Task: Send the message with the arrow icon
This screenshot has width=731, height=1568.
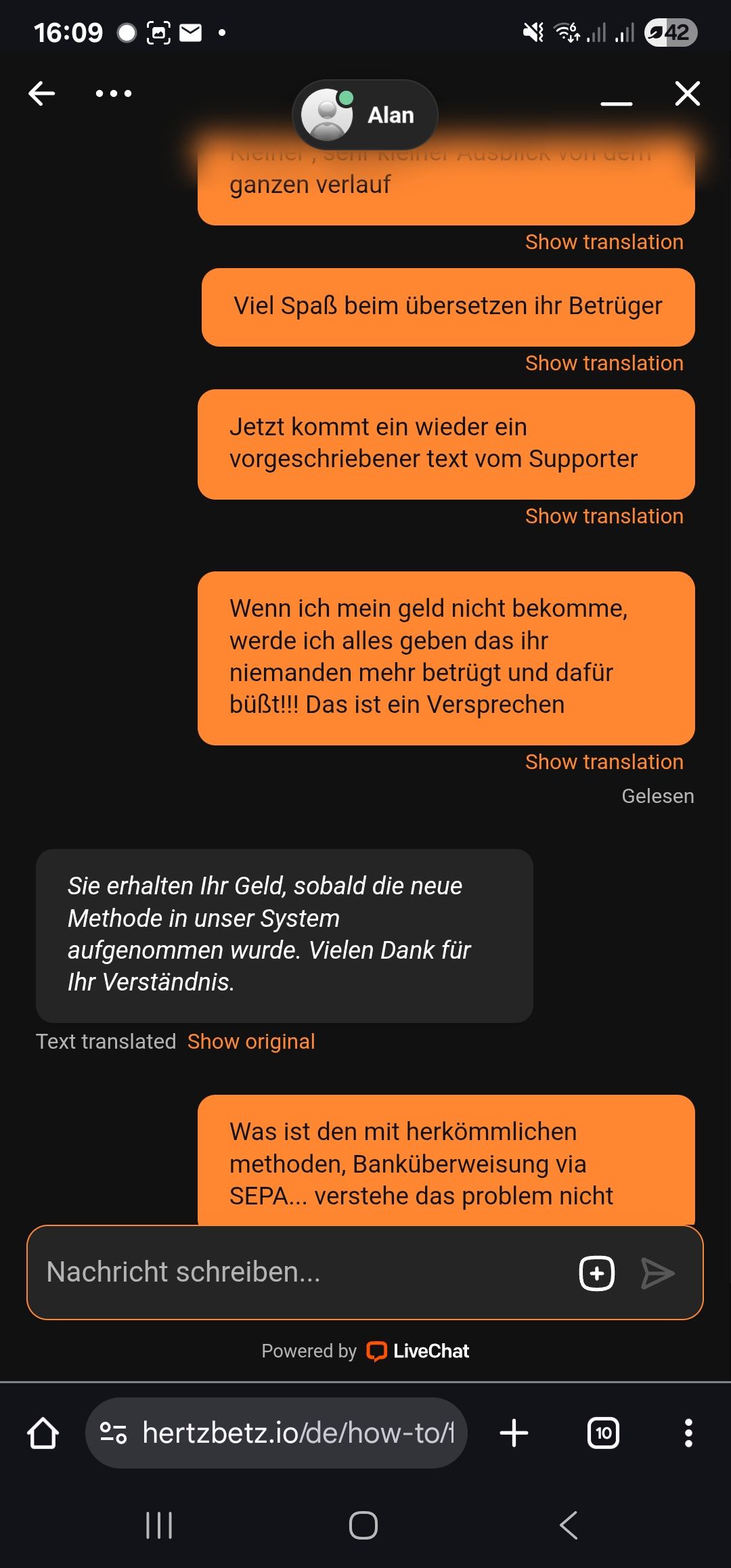Action: tap(658, 1273)
